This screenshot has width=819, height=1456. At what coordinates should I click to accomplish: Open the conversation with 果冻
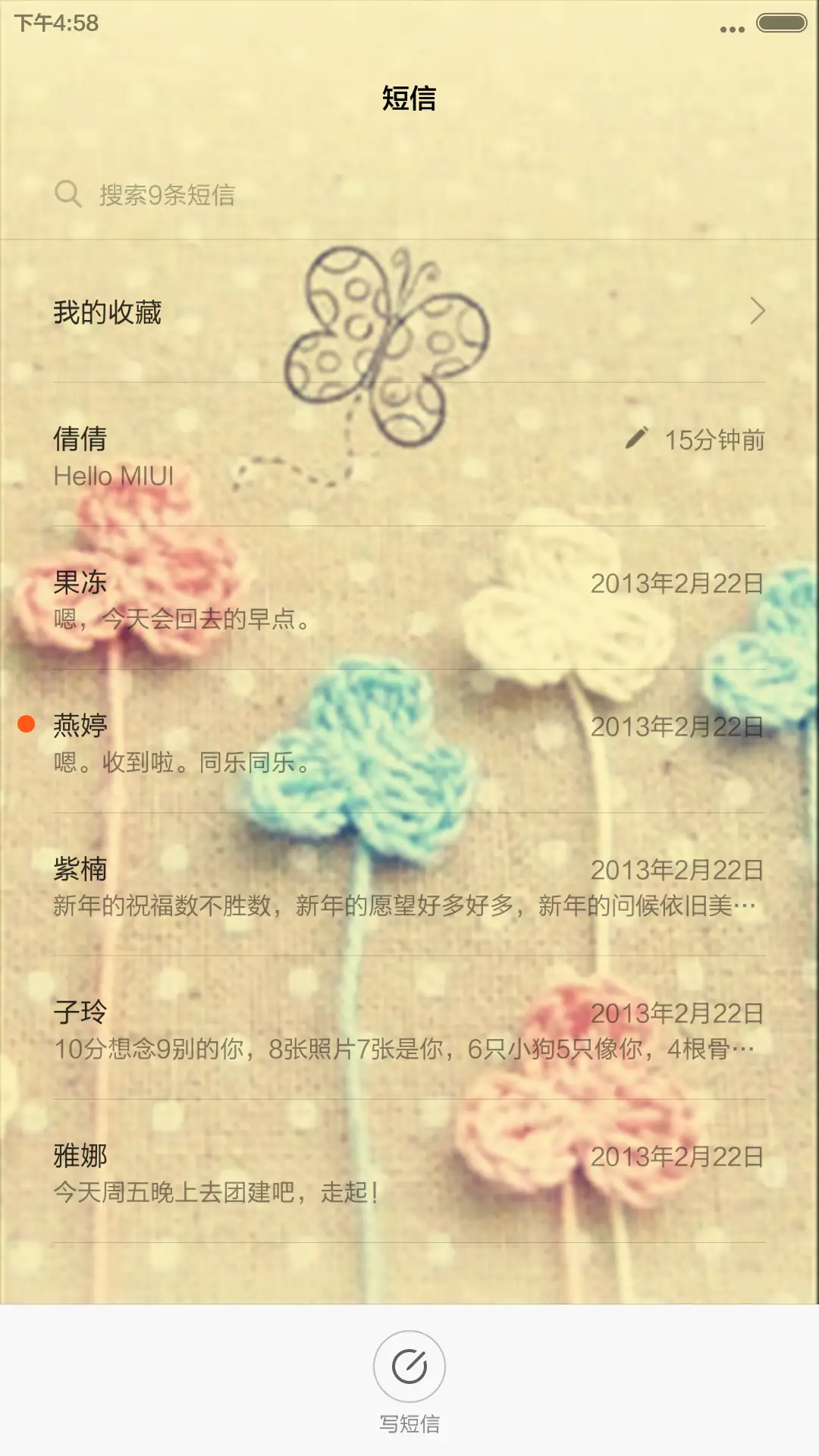pyautogui.click(x=303, y=599)
